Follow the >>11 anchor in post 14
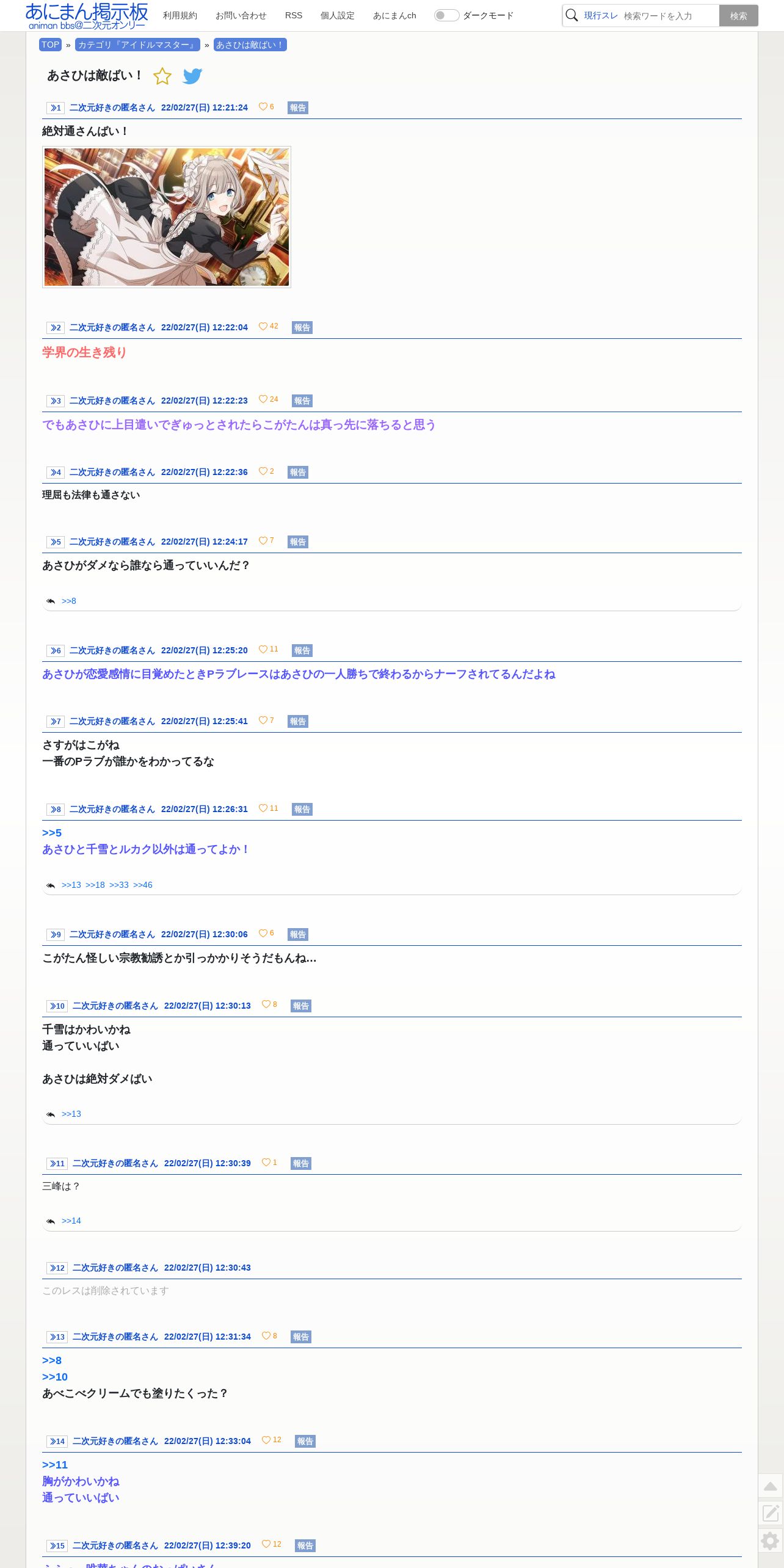This screenshot has width=784, height=1568. [55, 1465]
